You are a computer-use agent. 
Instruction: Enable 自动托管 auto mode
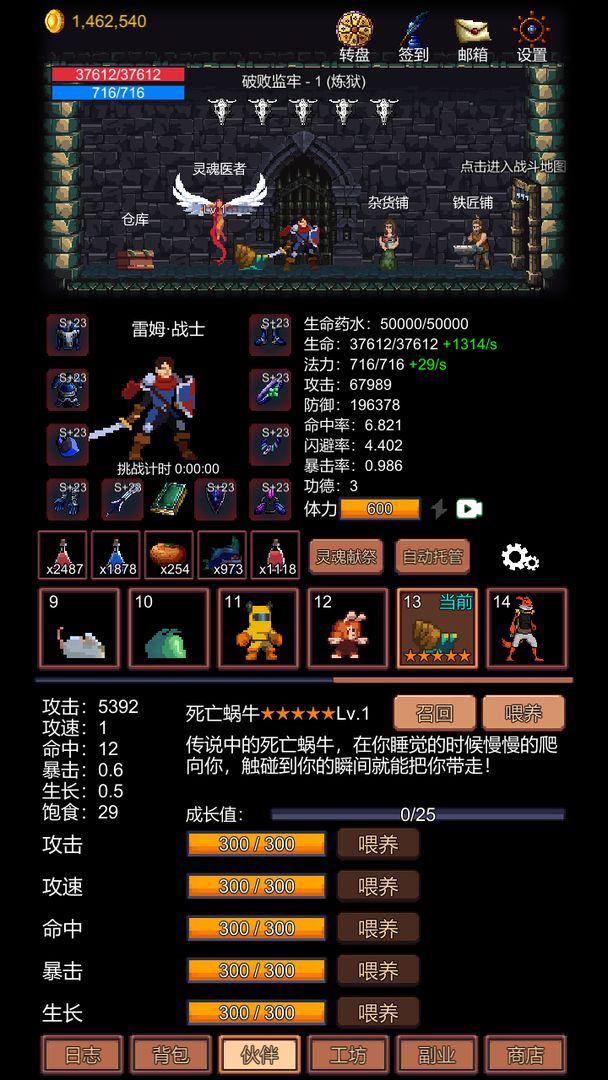coord(432,556)
